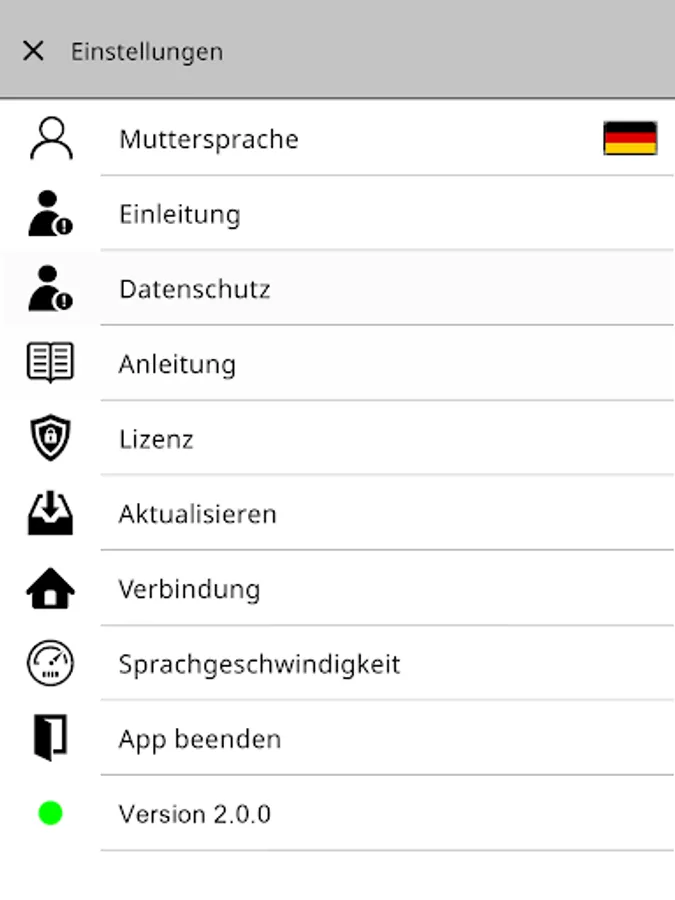Open Einleitung

[x=338, y=214]
